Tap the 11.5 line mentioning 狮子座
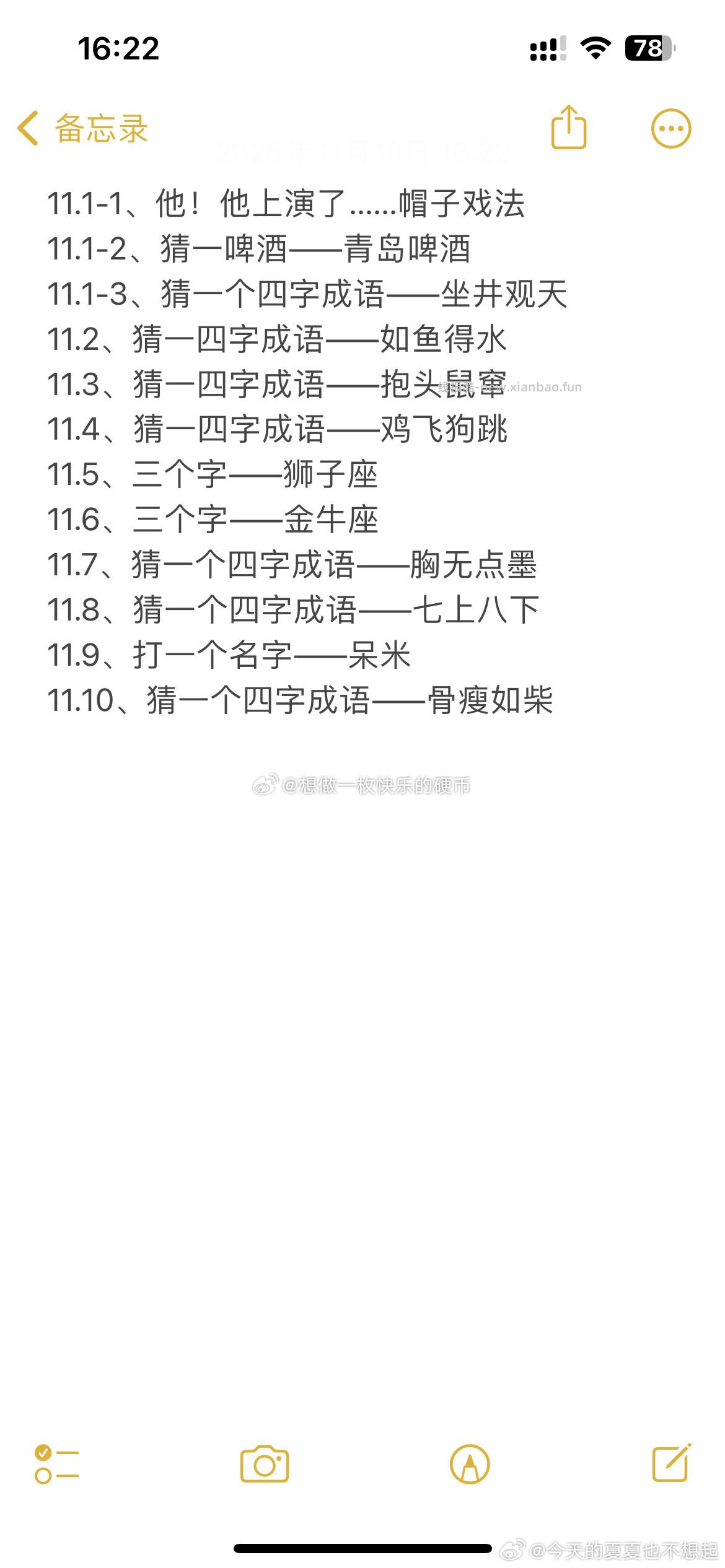This screenshot has width=725, height=1568. [x=215, y=473]
